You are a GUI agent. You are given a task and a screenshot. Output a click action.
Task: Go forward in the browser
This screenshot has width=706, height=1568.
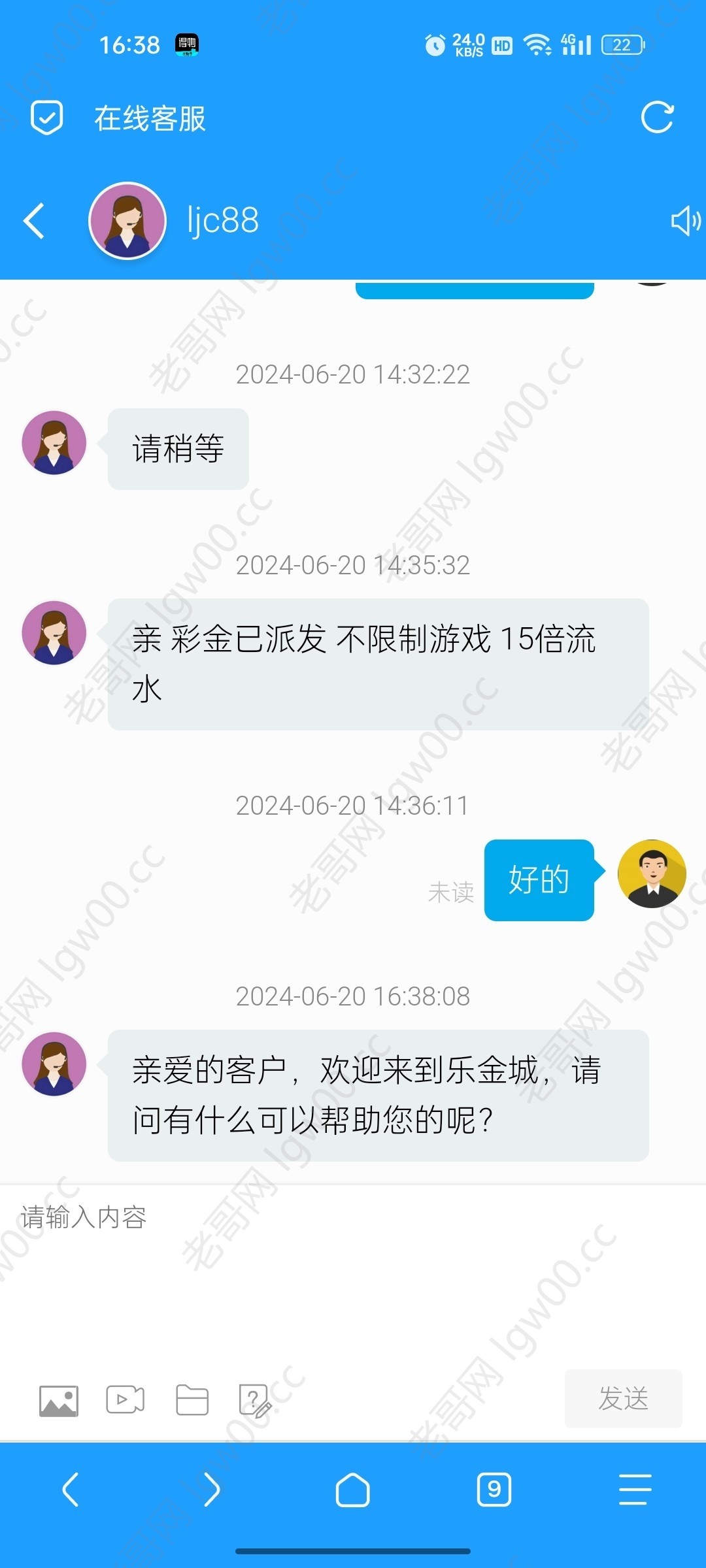click(x=212, y=1490)
